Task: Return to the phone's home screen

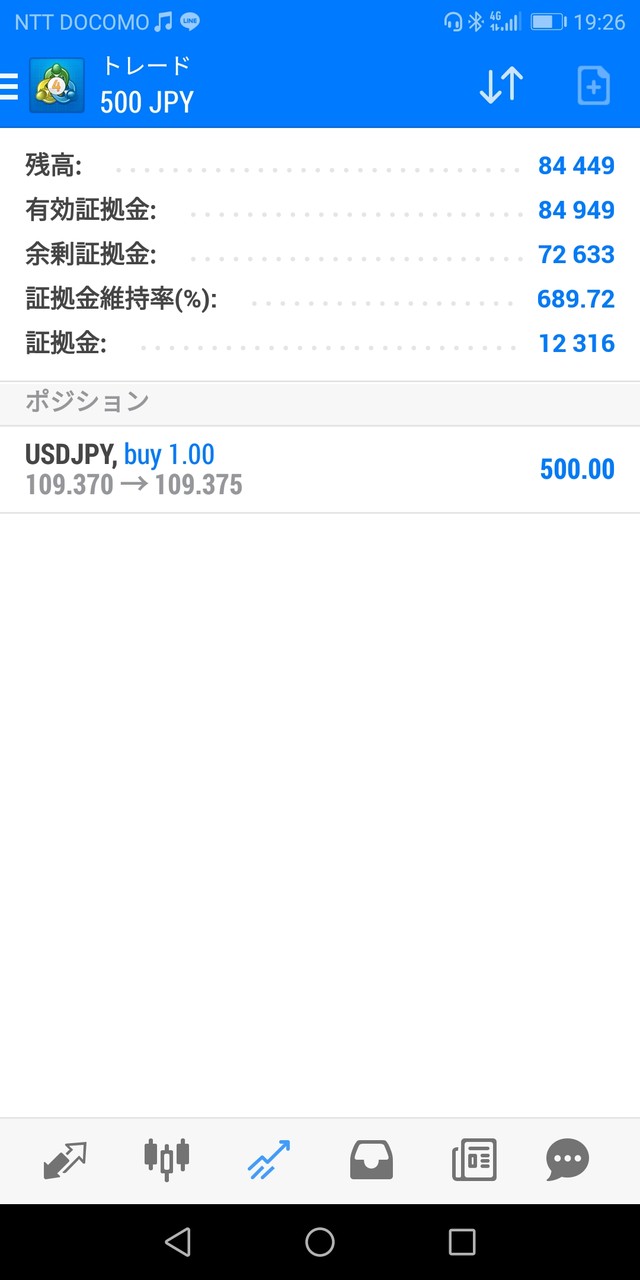Action: (x=320, y=1242)
